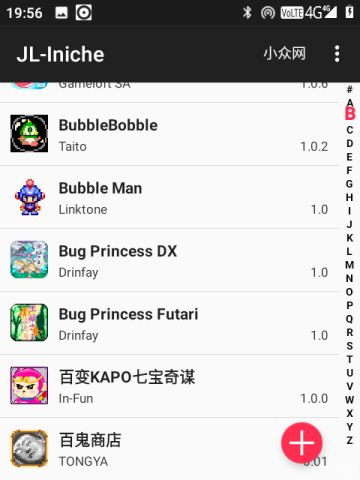Open Bug Princess DX
This screenshot has height=480, width=360.
(169, 260)
